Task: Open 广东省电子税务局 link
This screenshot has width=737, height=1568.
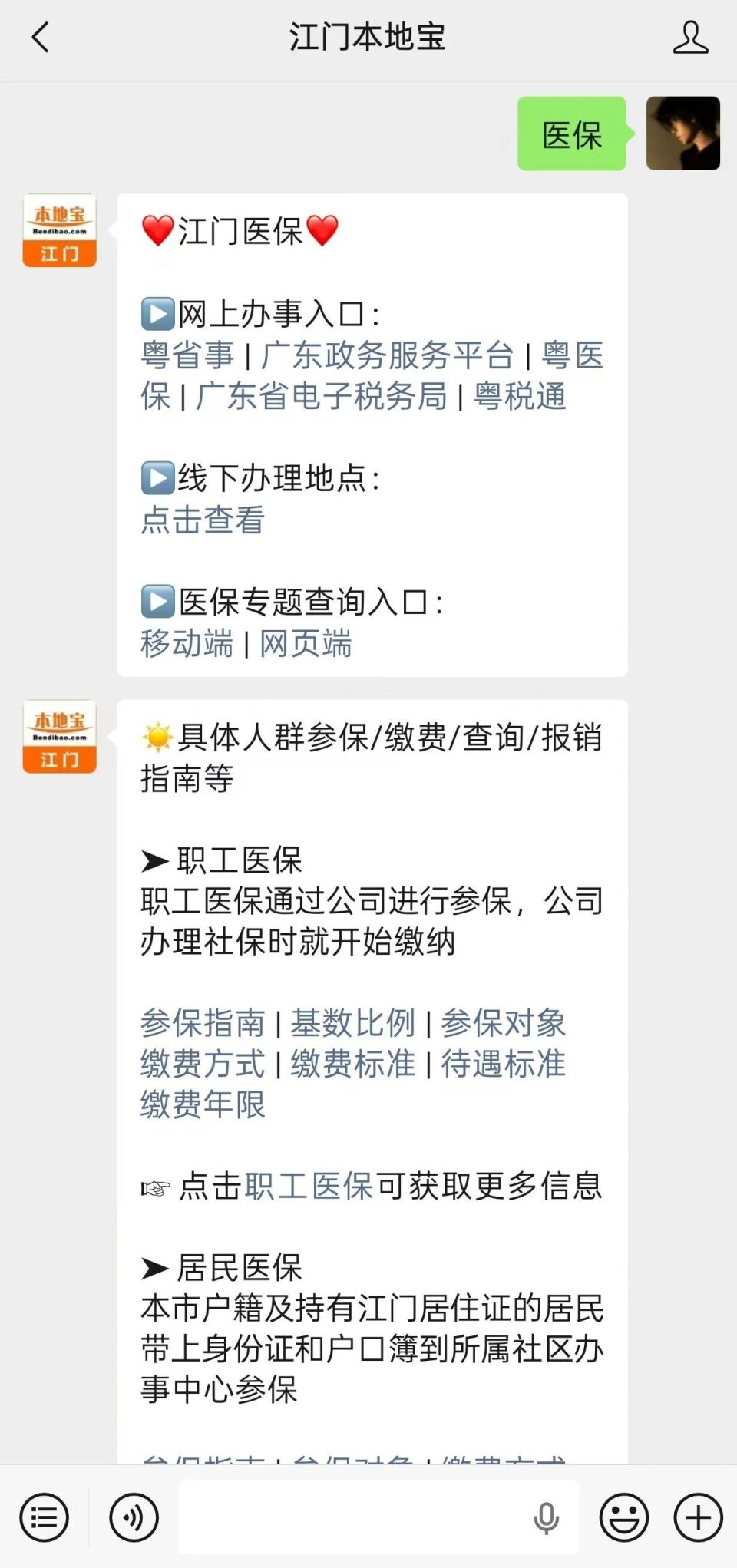Action: click(322, 397)
